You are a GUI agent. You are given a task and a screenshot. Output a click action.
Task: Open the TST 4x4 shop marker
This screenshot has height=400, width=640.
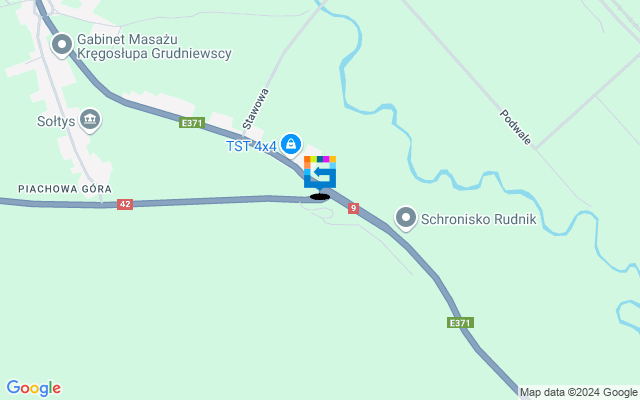click(x=291, y=146)
